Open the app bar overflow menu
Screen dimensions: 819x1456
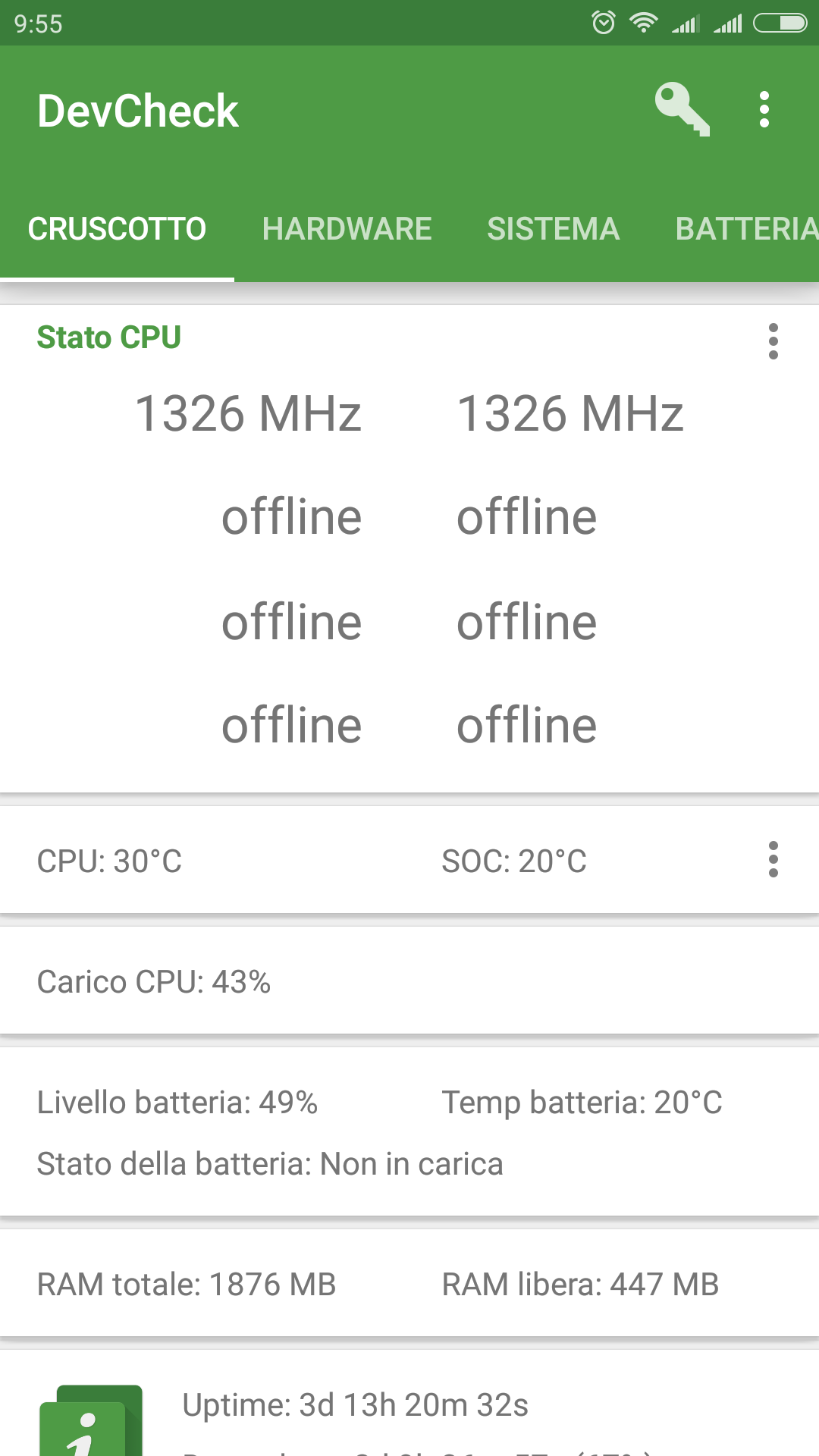tap(764, 110)
